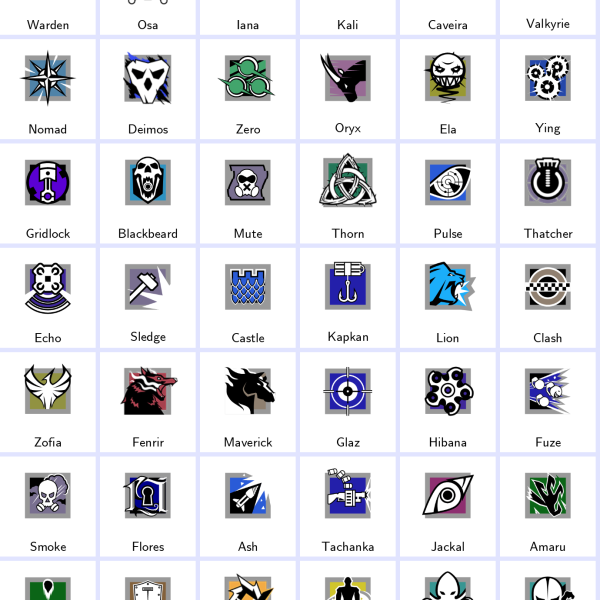600x600 pixels.
Task: Select the Jackal operator tile
Action: point(448,505)
